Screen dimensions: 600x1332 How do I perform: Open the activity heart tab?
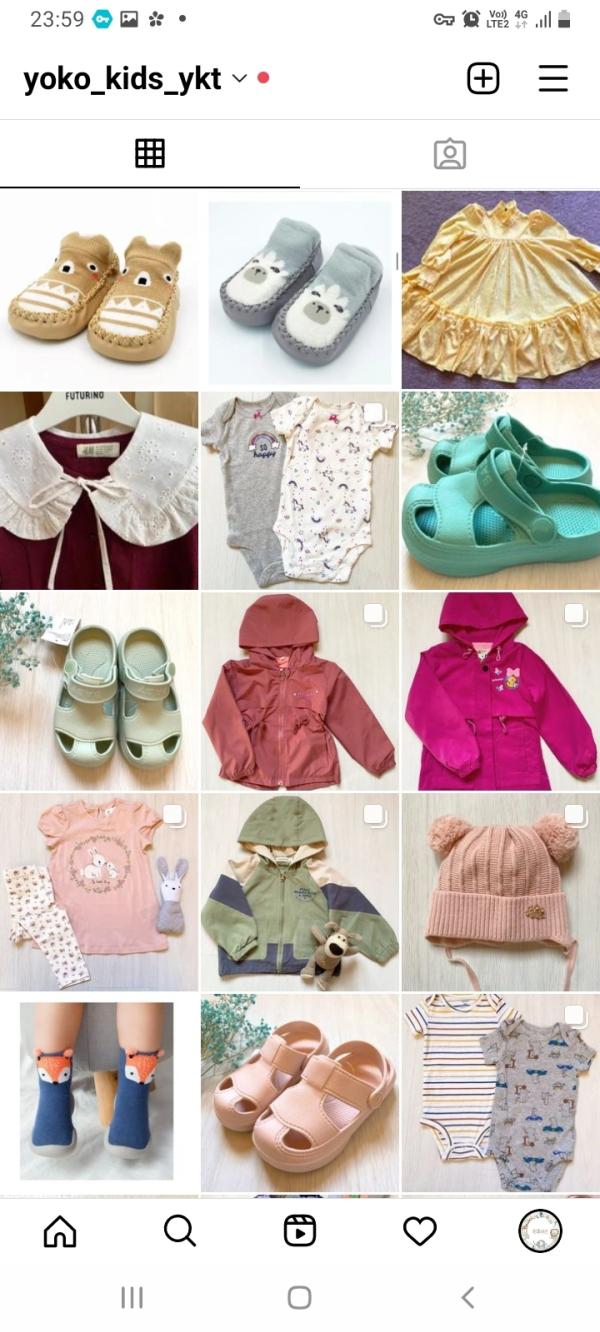click(x=420, y=1231)
